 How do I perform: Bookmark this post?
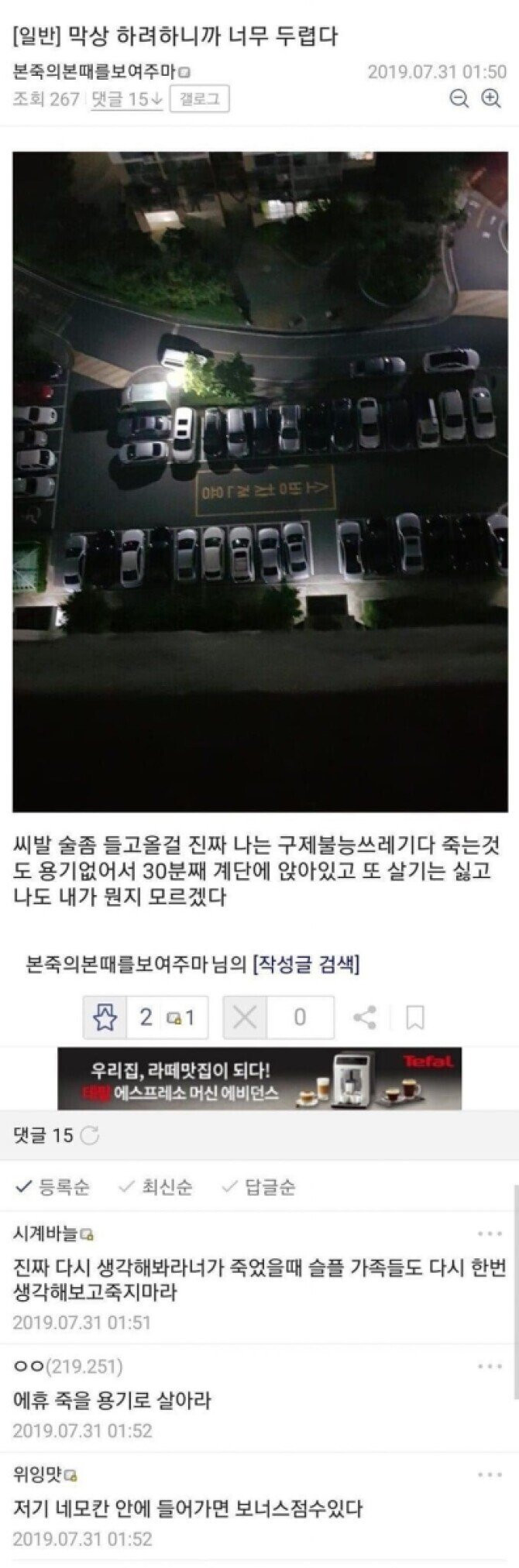click(x=415, y=1017)
